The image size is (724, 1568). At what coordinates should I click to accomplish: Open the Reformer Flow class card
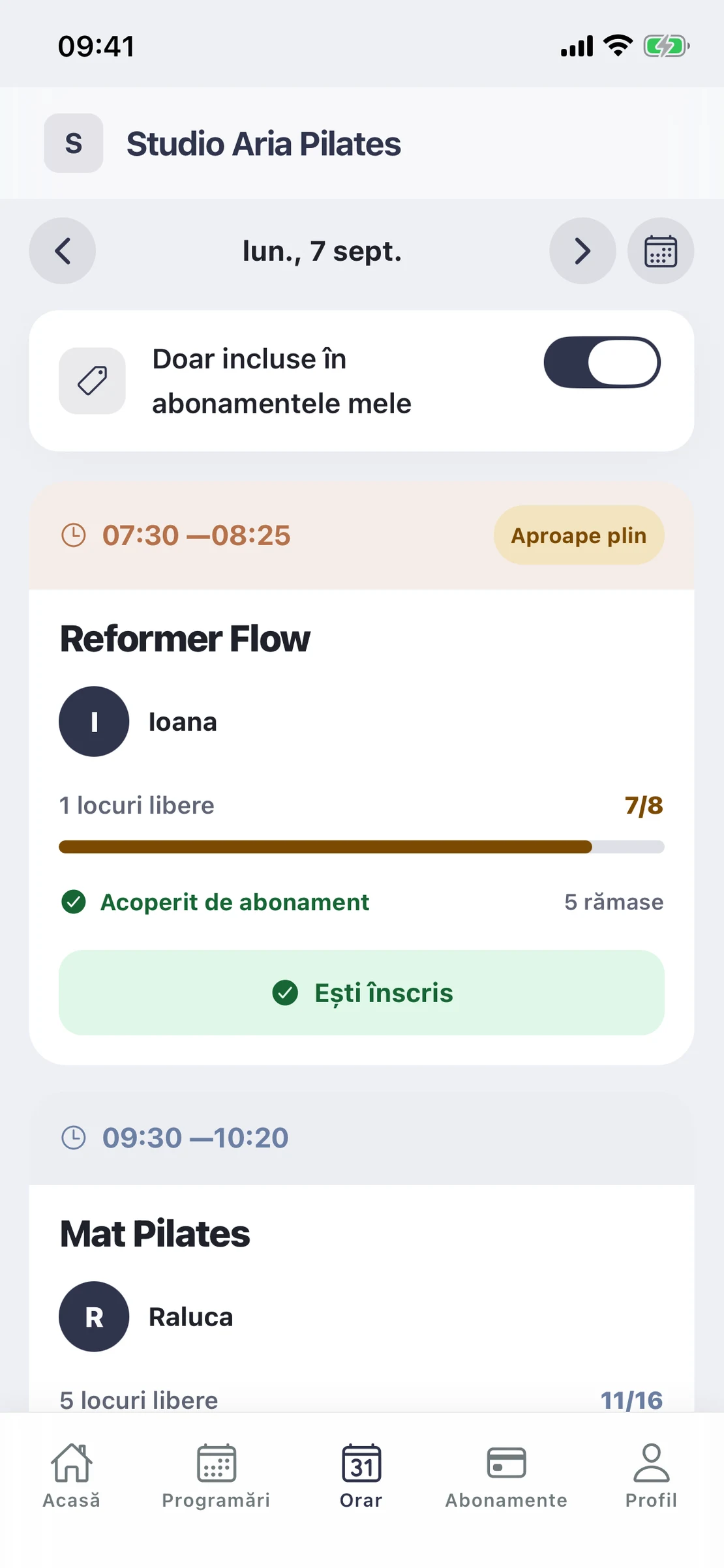click(x=361, y=774)
